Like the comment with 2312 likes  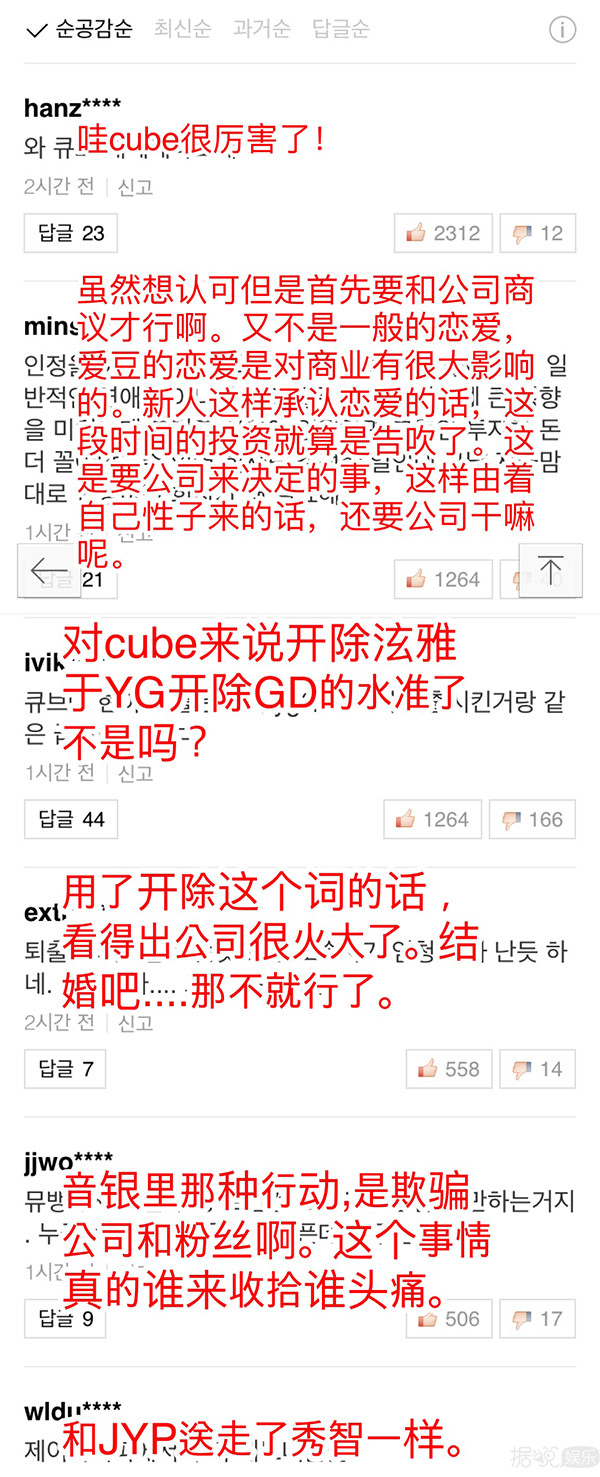tap(442, 233)
